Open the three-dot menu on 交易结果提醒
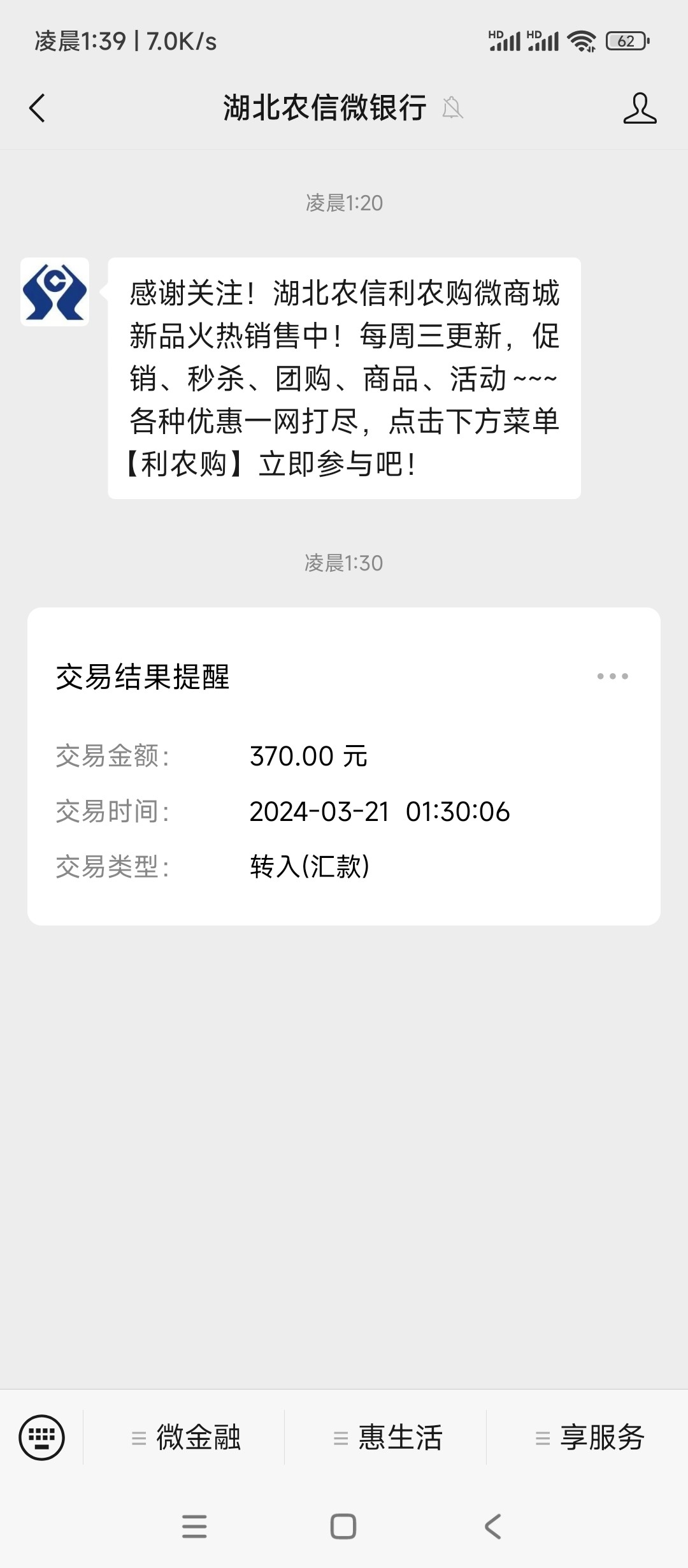The width and height of the screenshot is (688, 1568). [x=612, y=676]
